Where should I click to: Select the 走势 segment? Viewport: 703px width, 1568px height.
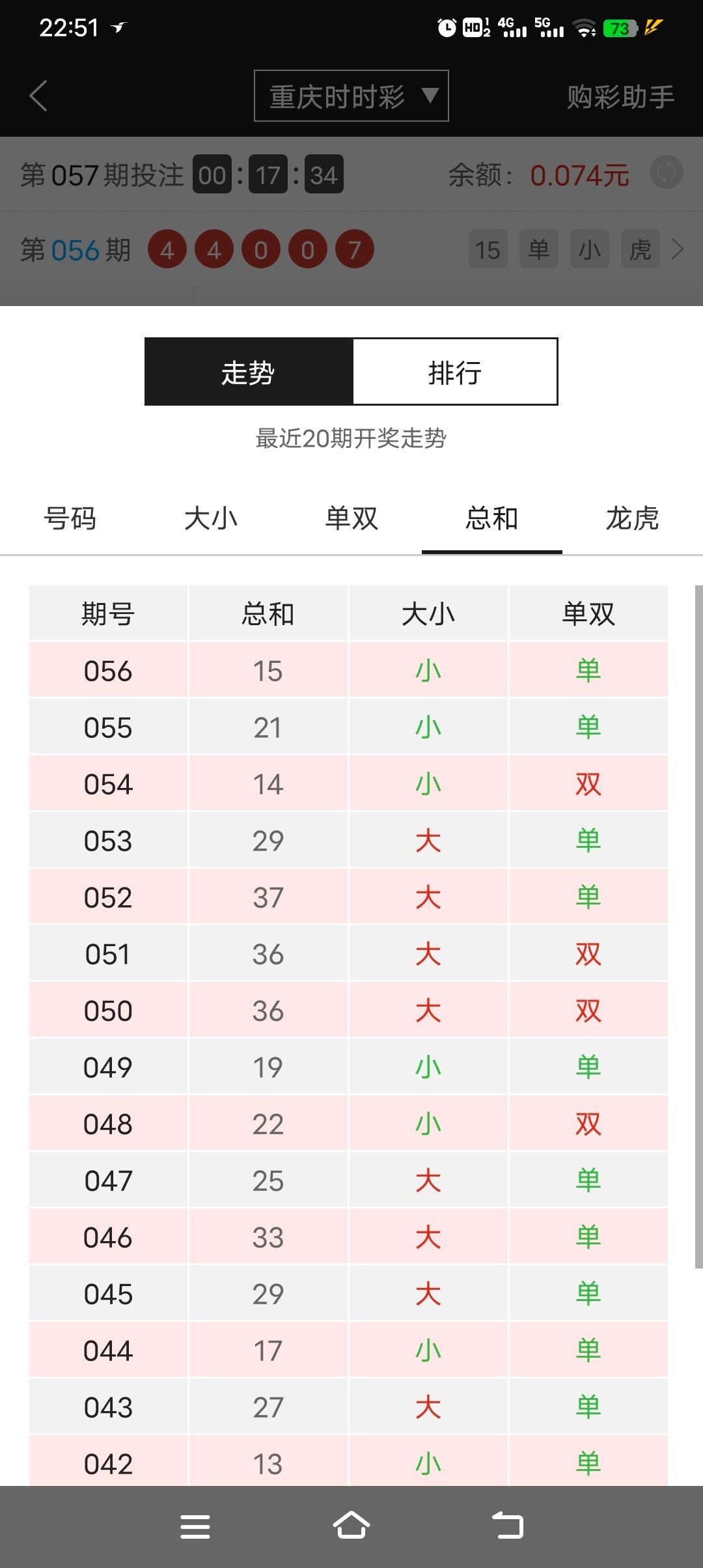249,372
